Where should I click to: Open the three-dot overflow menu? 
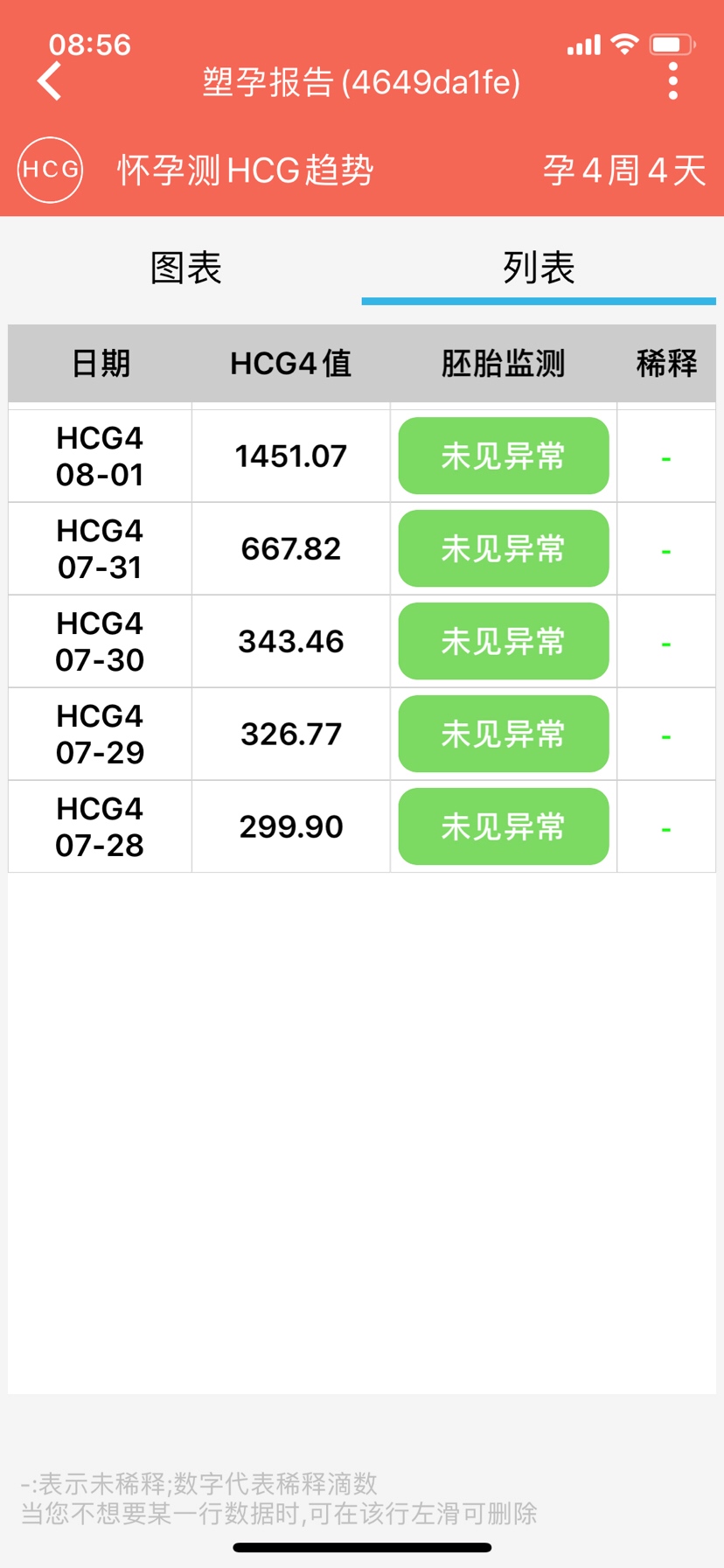(672, 81)
